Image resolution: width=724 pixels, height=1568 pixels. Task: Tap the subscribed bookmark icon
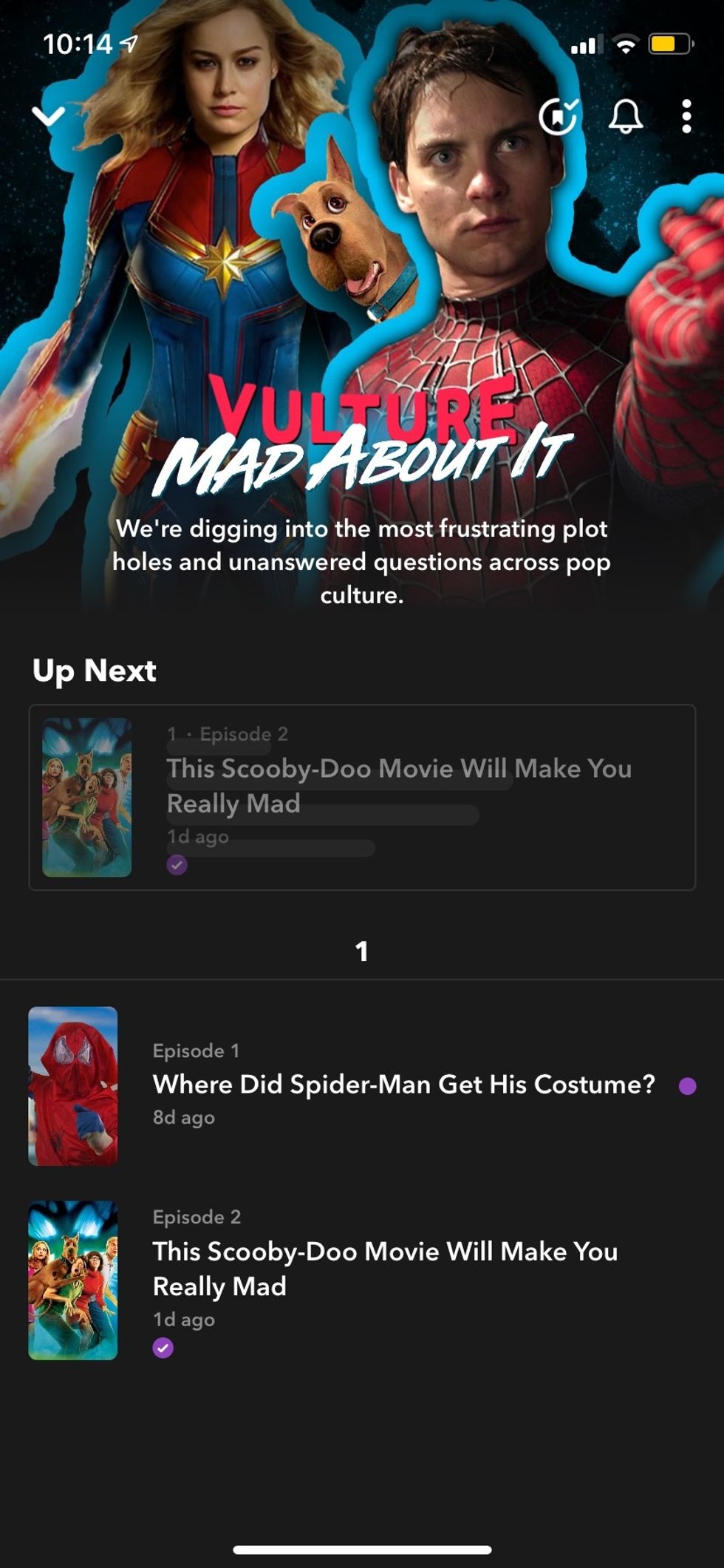coord(559,116)
